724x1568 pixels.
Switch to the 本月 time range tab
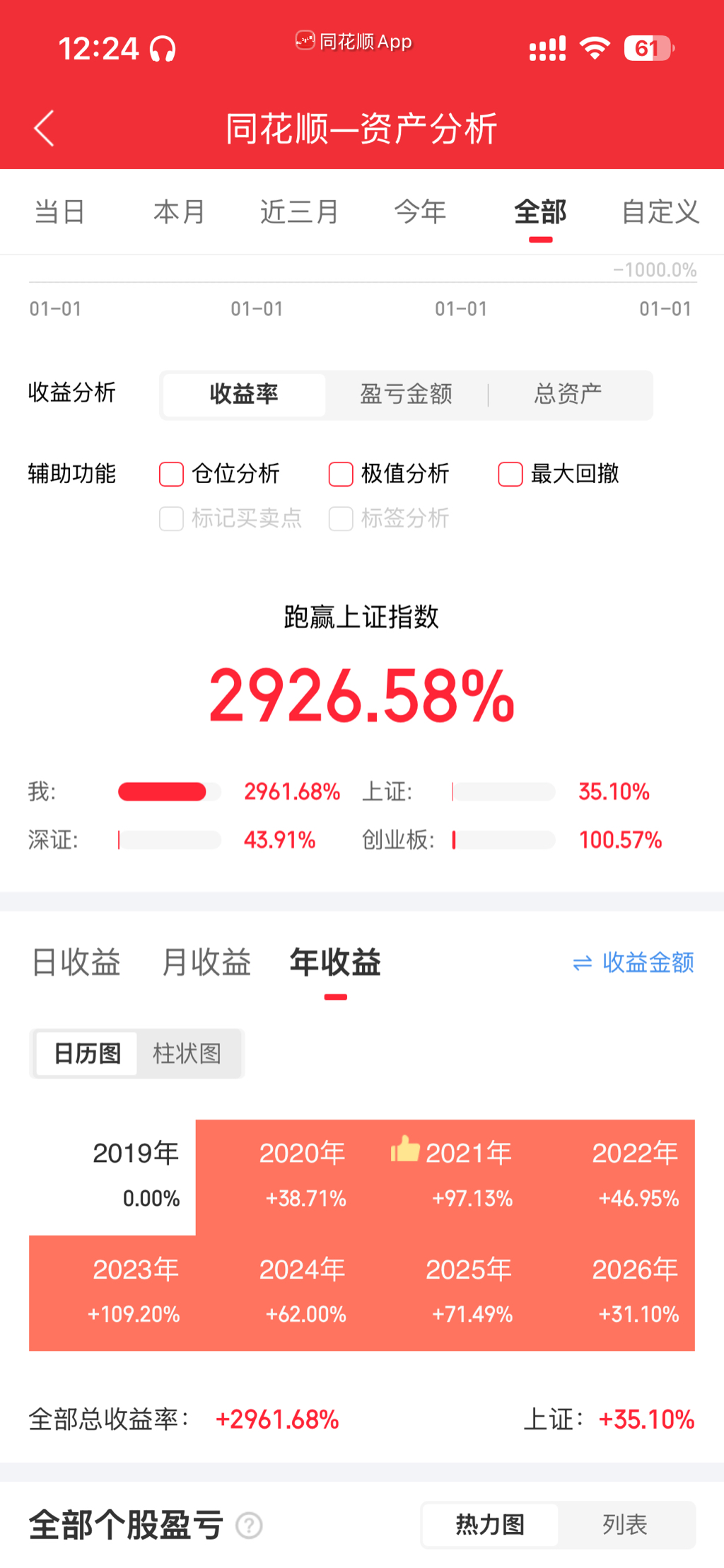point(179,211)
